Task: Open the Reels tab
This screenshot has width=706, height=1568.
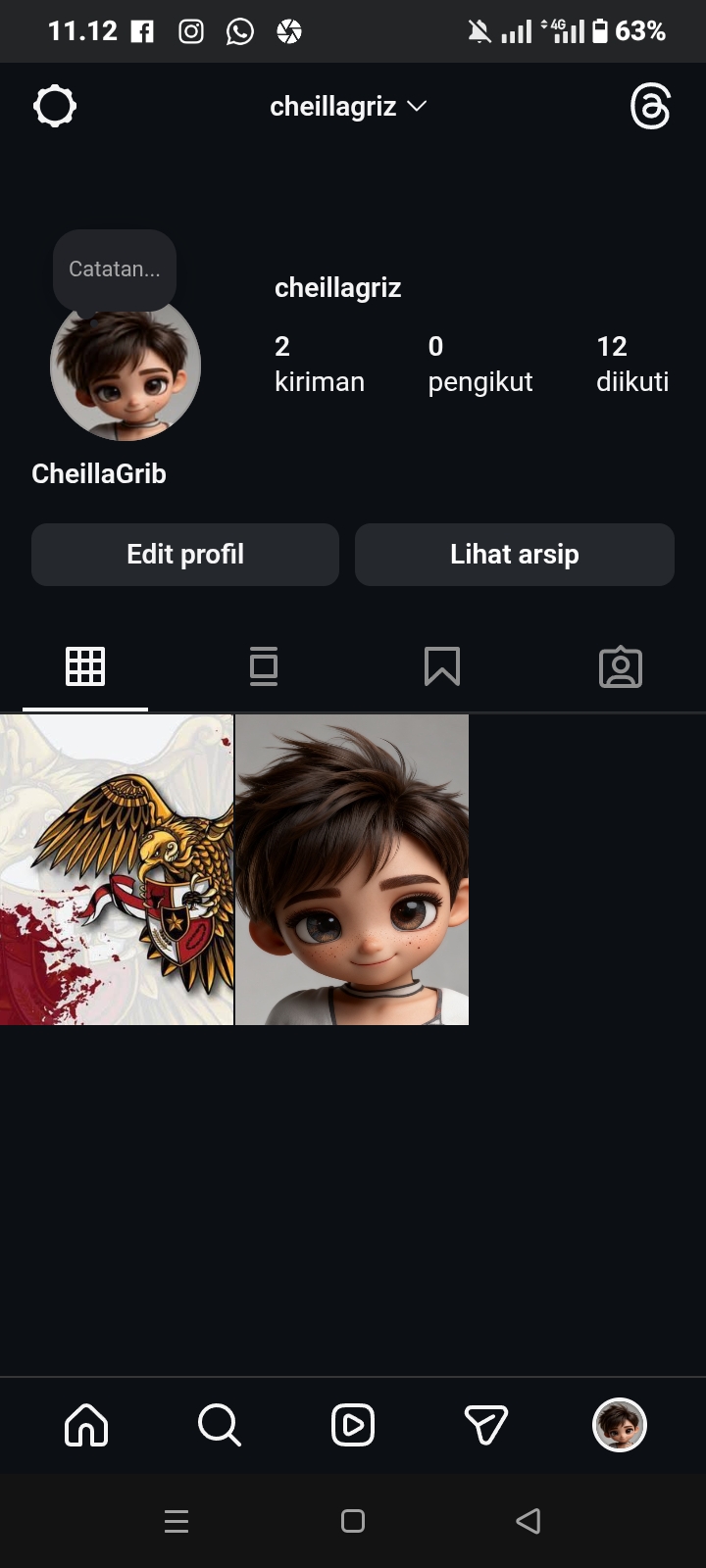Action: [353, 1425]
